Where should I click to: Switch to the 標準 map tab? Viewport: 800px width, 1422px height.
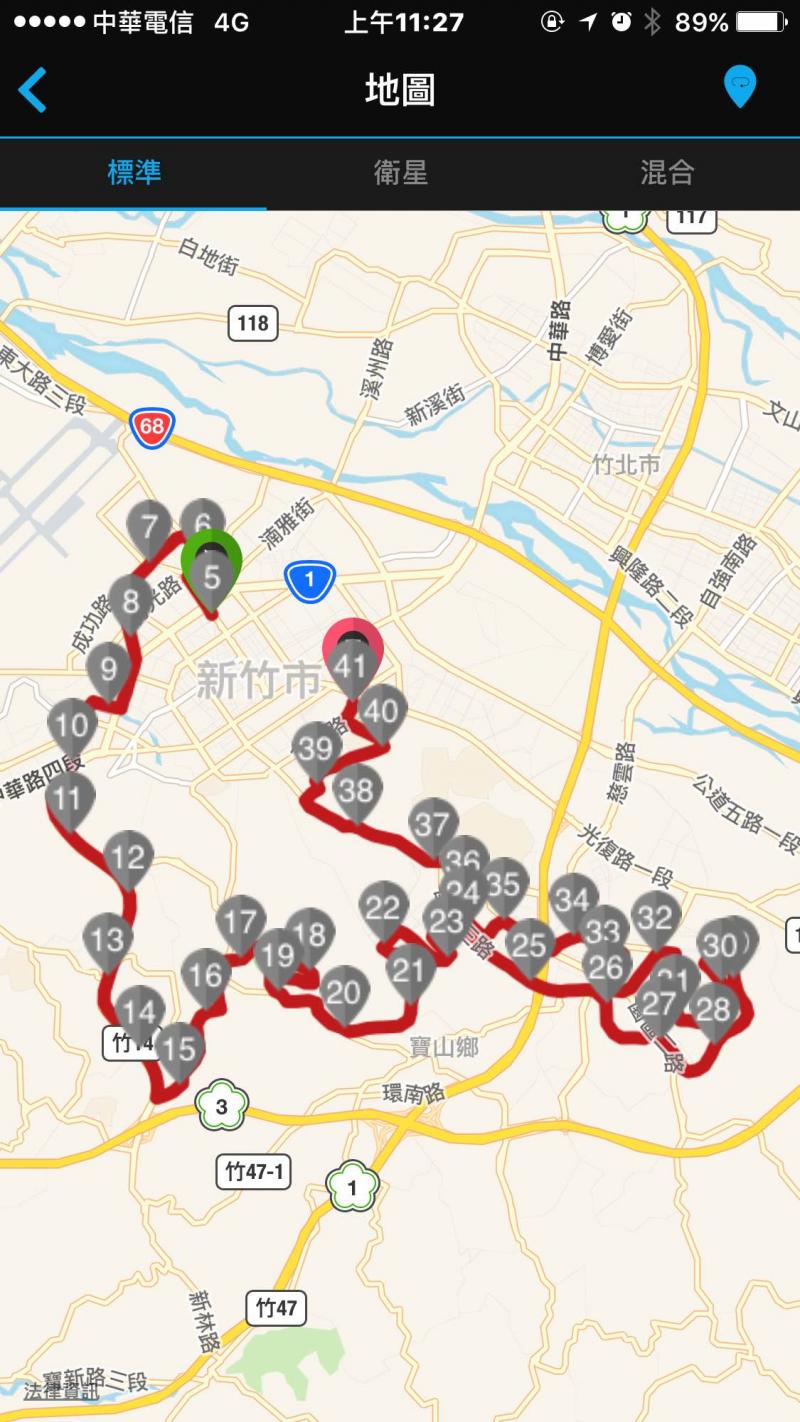[x=134, y=172]
